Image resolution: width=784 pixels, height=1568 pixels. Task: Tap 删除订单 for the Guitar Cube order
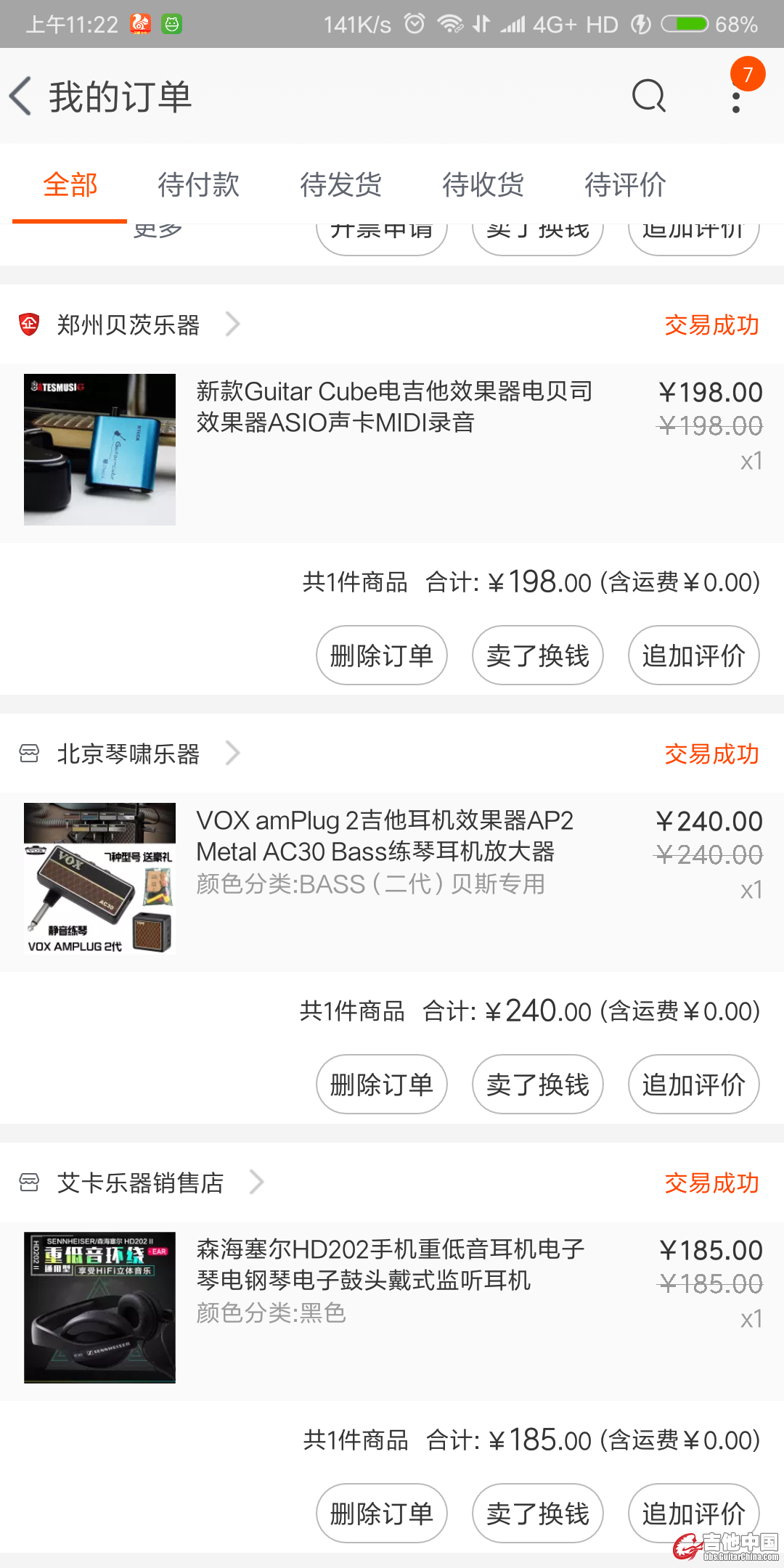(x=381, y=656)
